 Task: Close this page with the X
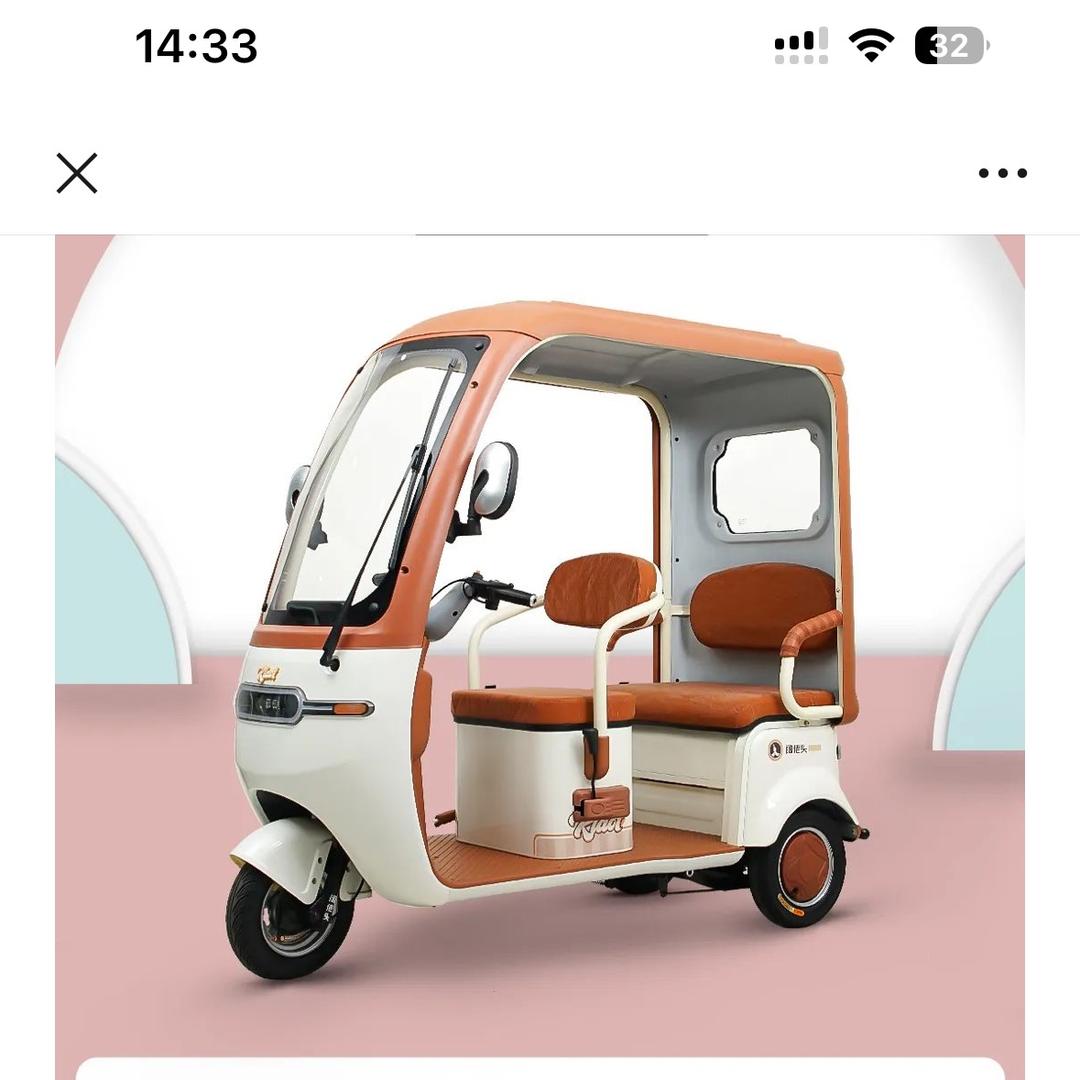(x=77, y=173)
